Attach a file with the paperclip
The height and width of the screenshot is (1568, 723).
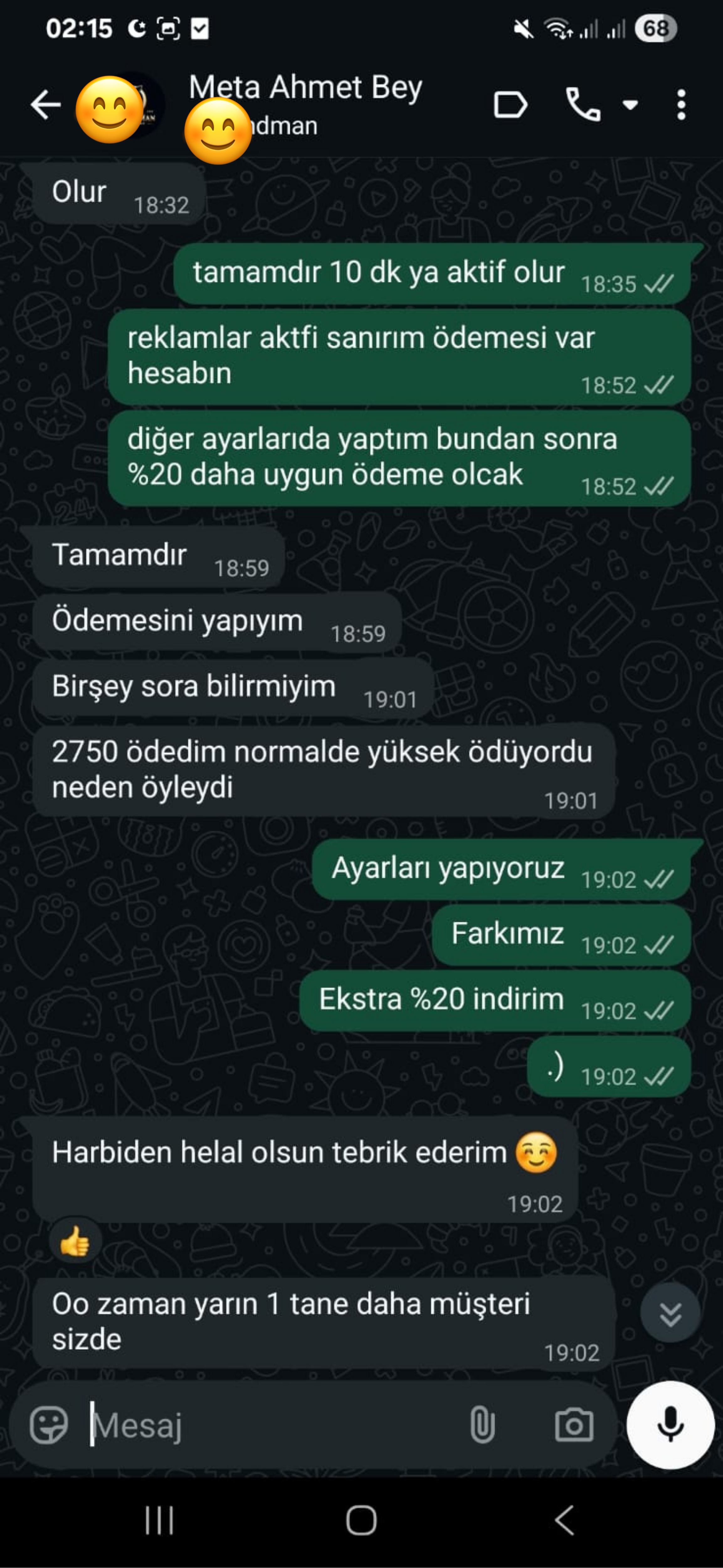[x=482, y=1426]
